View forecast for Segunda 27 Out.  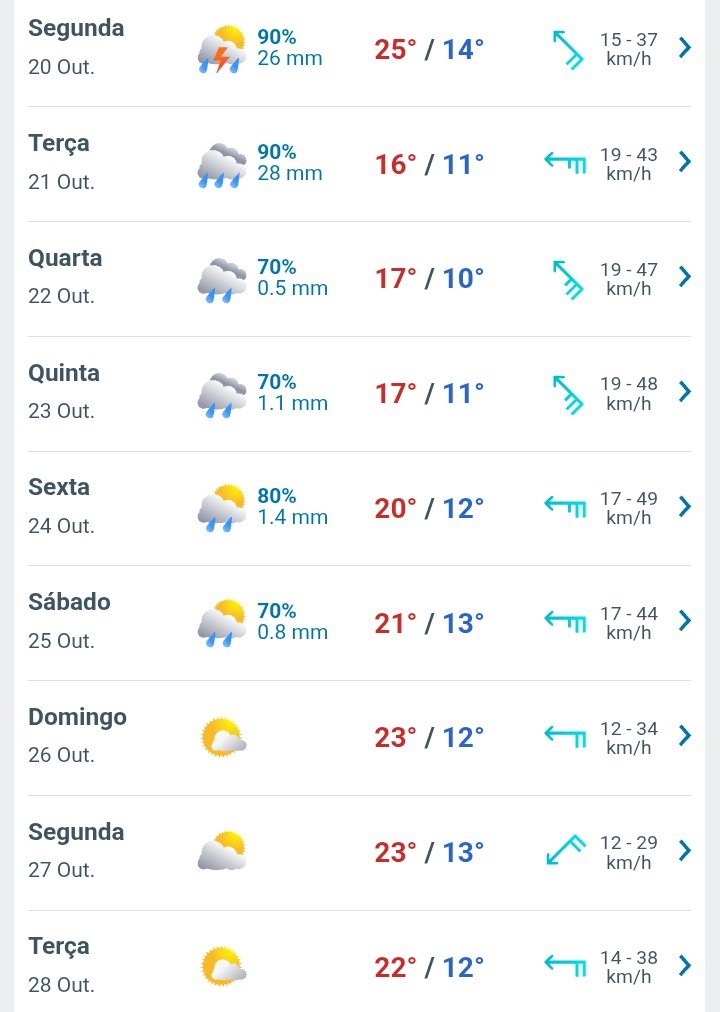pos(359,853)
